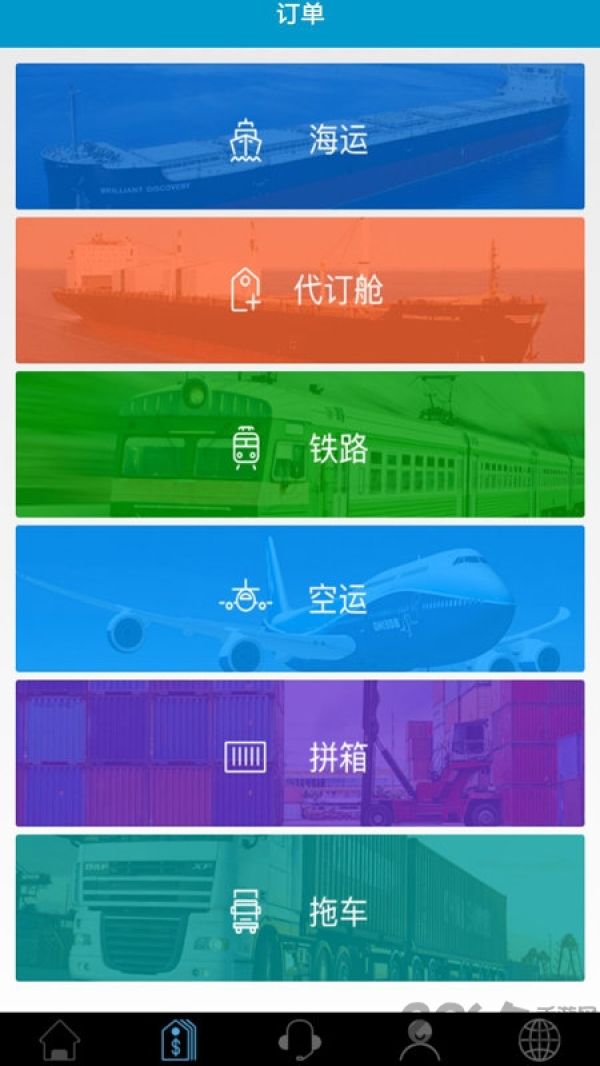Switch to the profile person tab

point(419,1039)
